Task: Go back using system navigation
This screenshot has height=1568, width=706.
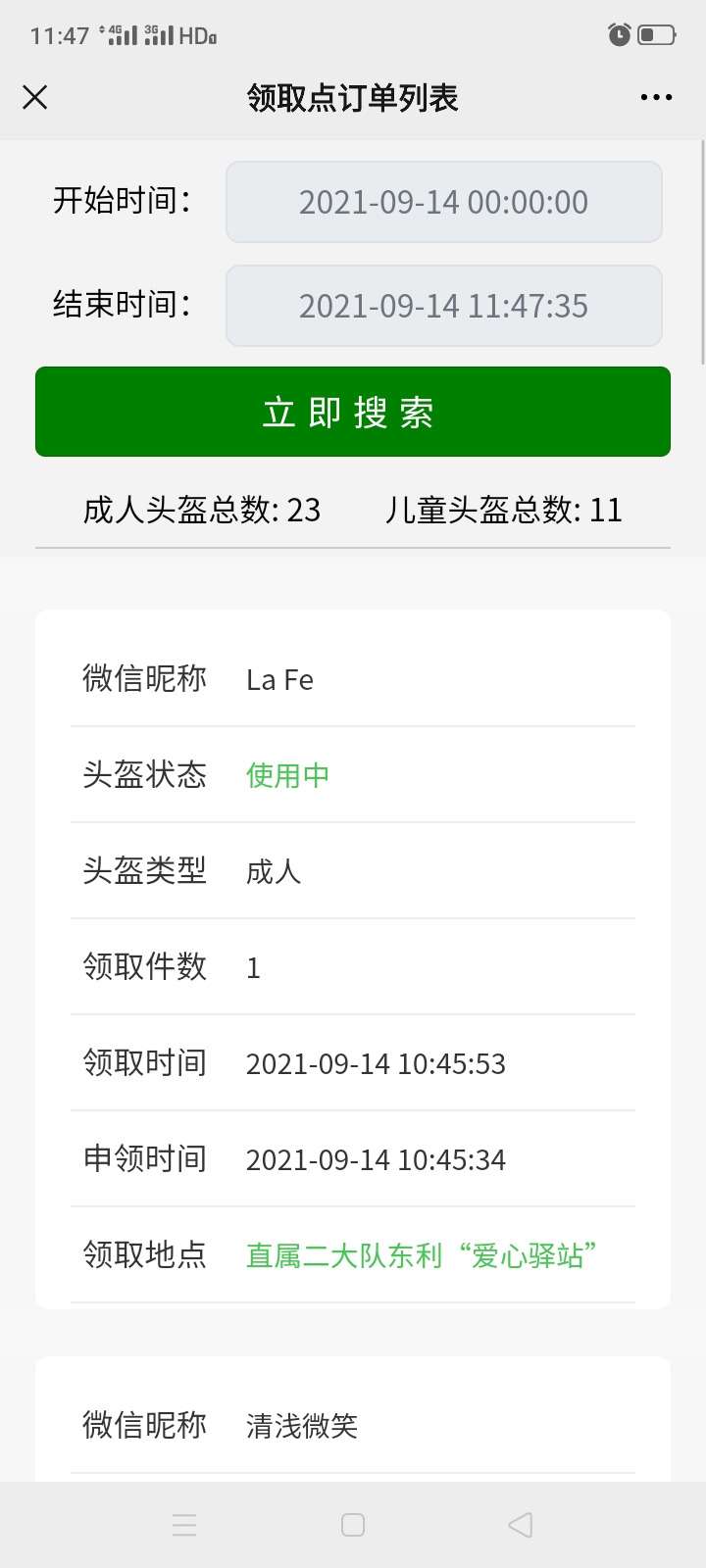Action: click(521, 1525)
